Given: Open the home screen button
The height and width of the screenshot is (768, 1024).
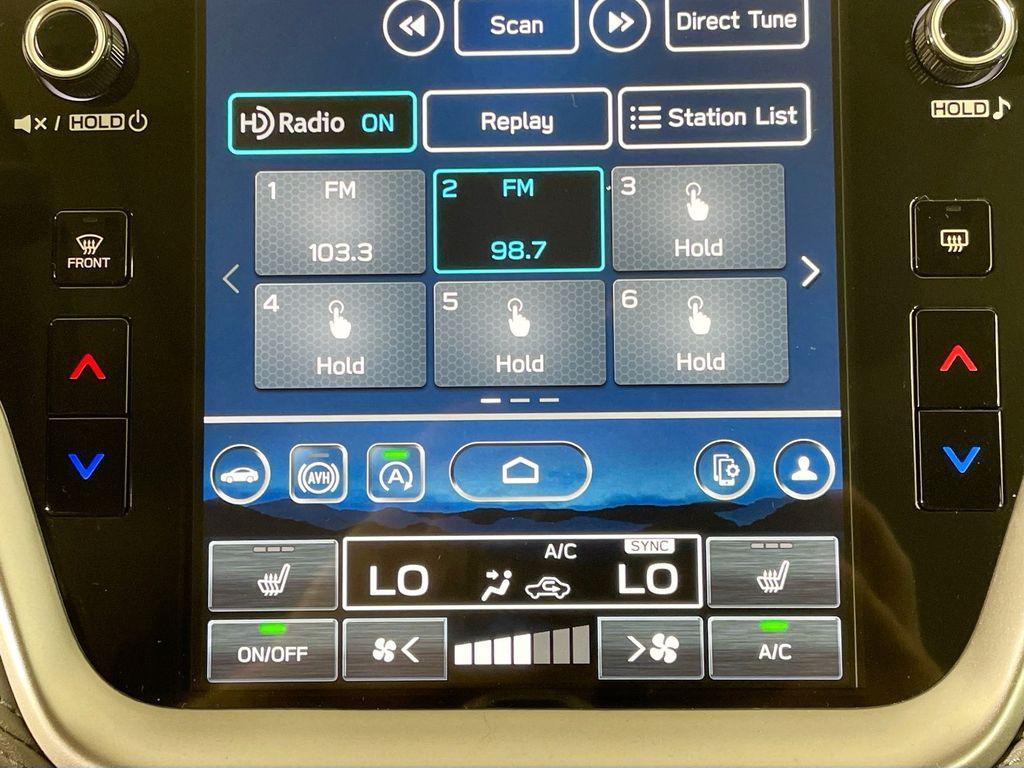Looking at the screenshot, I should pyautogui.click(x=520, y=471).
